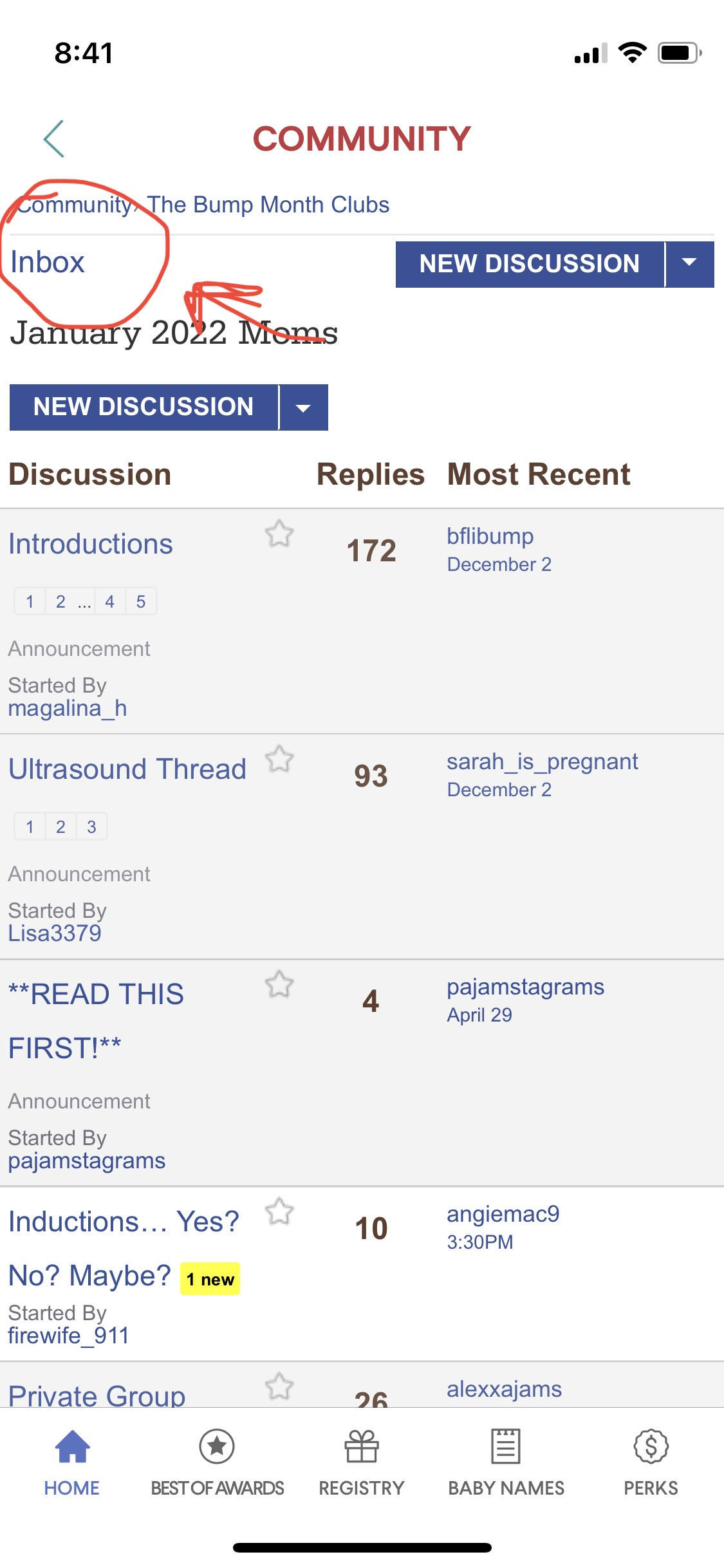
Task: View sarah_is_pregnant's profile
Action: 542,761
